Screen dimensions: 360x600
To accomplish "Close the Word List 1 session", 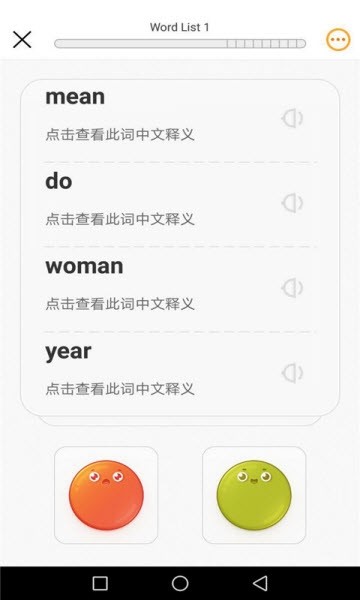I will 22,39.
